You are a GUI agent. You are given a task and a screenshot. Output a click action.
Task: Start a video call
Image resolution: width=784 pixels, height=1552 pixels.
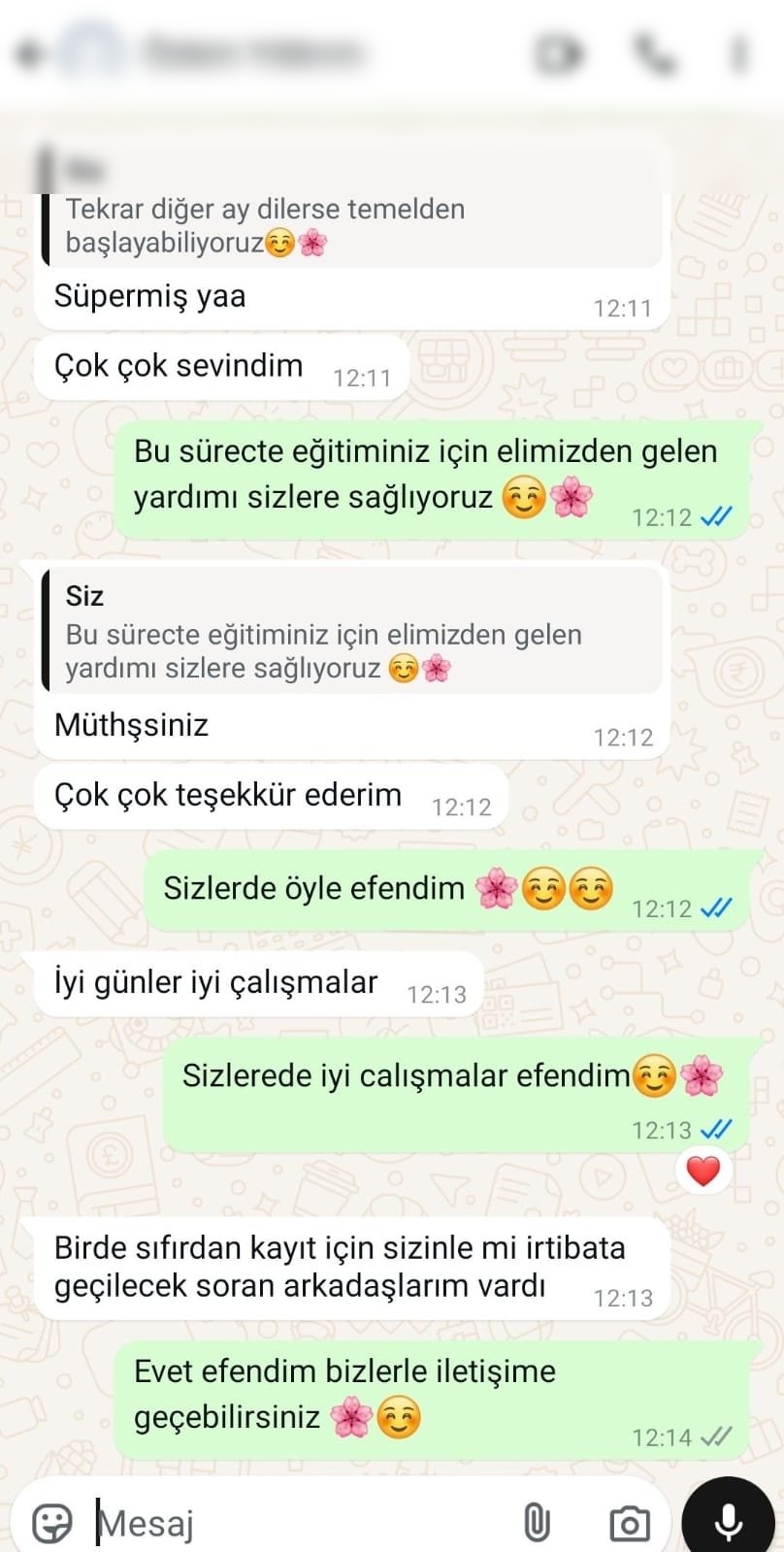[x=558, y=53]
